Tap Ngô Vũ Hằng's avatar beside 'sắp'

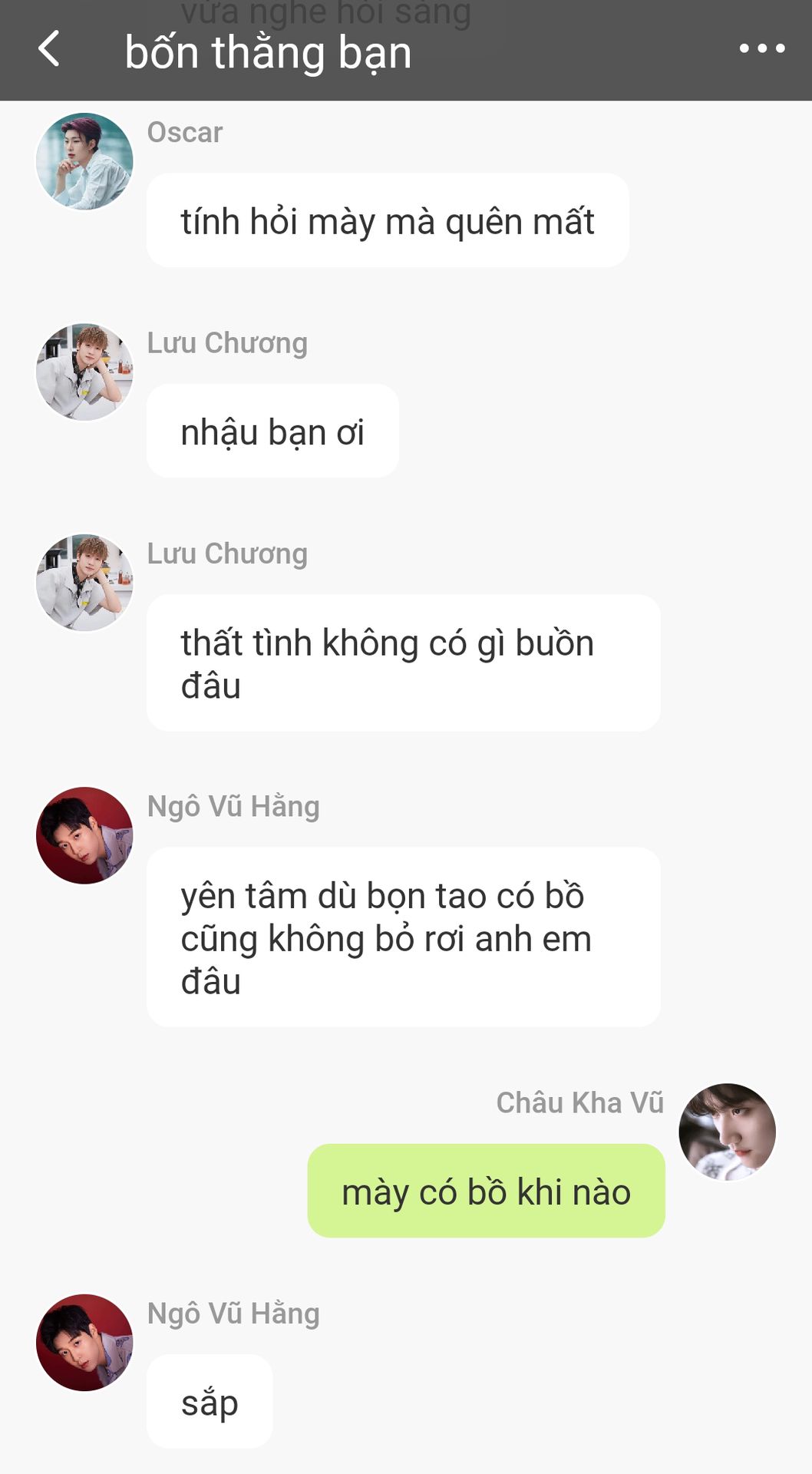(x=84, y=1342)
